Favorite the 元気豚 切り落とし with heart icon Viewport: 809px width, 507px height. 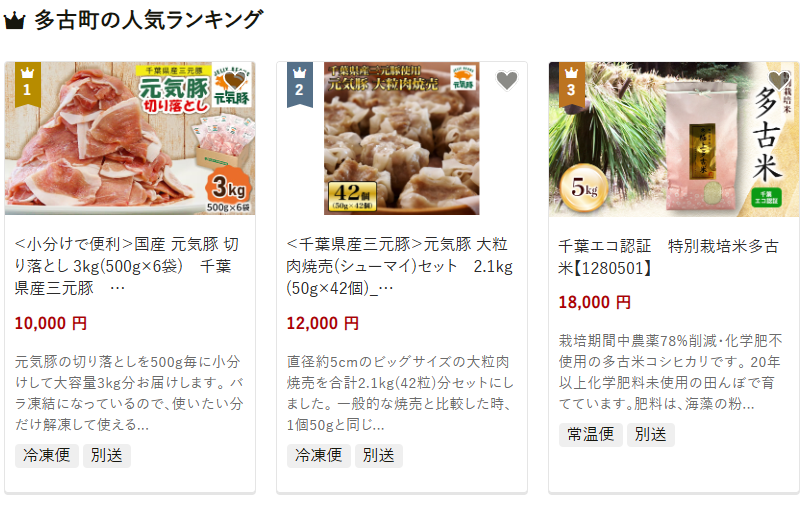point(235,81)
